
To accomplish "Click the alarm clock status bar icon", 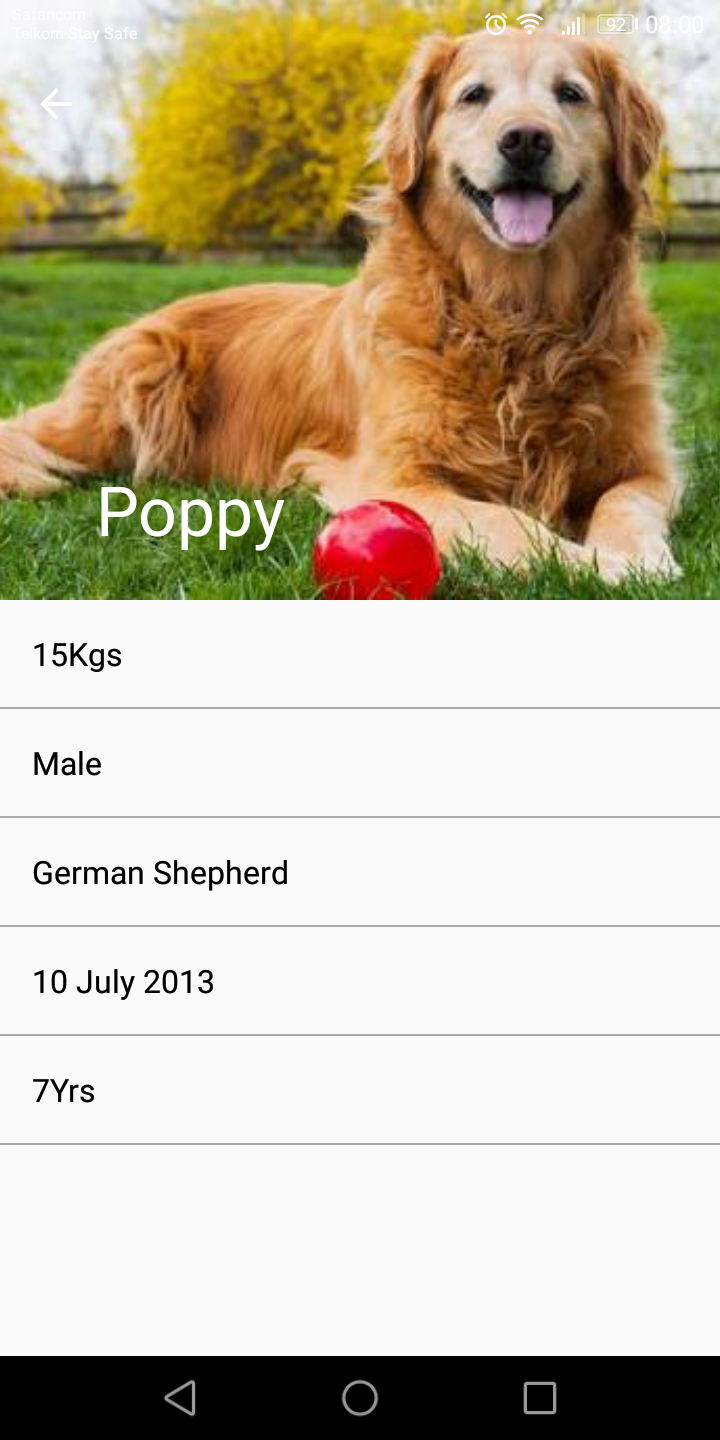I will coord(495,24).
